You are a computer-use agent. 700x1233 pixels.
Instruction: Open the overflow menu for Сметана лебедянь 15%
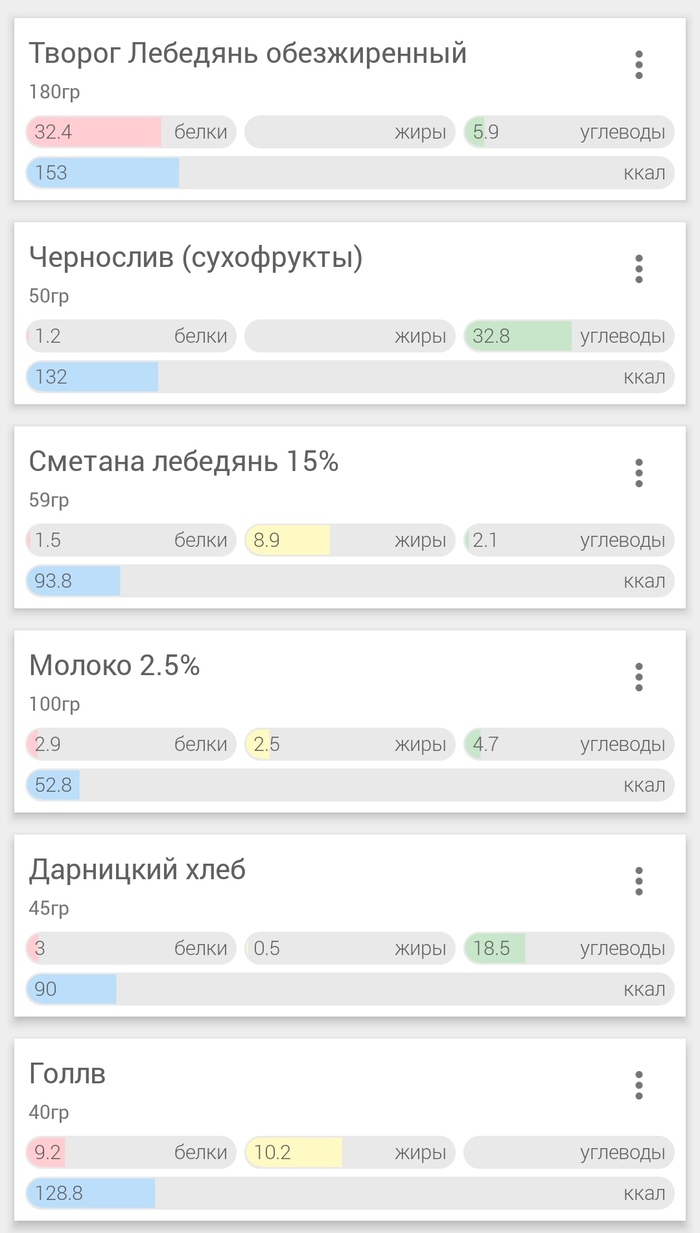pos(638,473)
